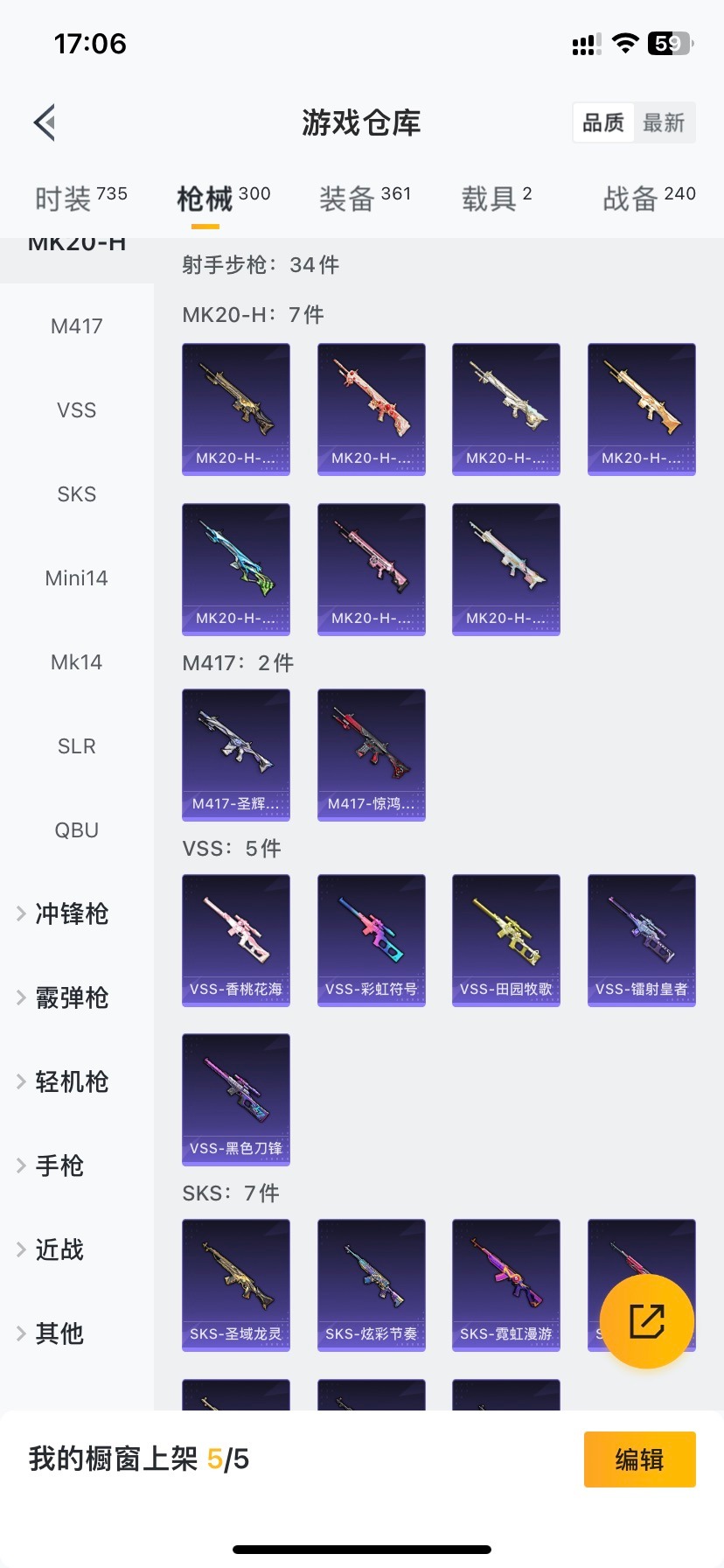724x1568 pixels.
Task: Go back using the top-left arrow
Action: click(x=45, y=122)
